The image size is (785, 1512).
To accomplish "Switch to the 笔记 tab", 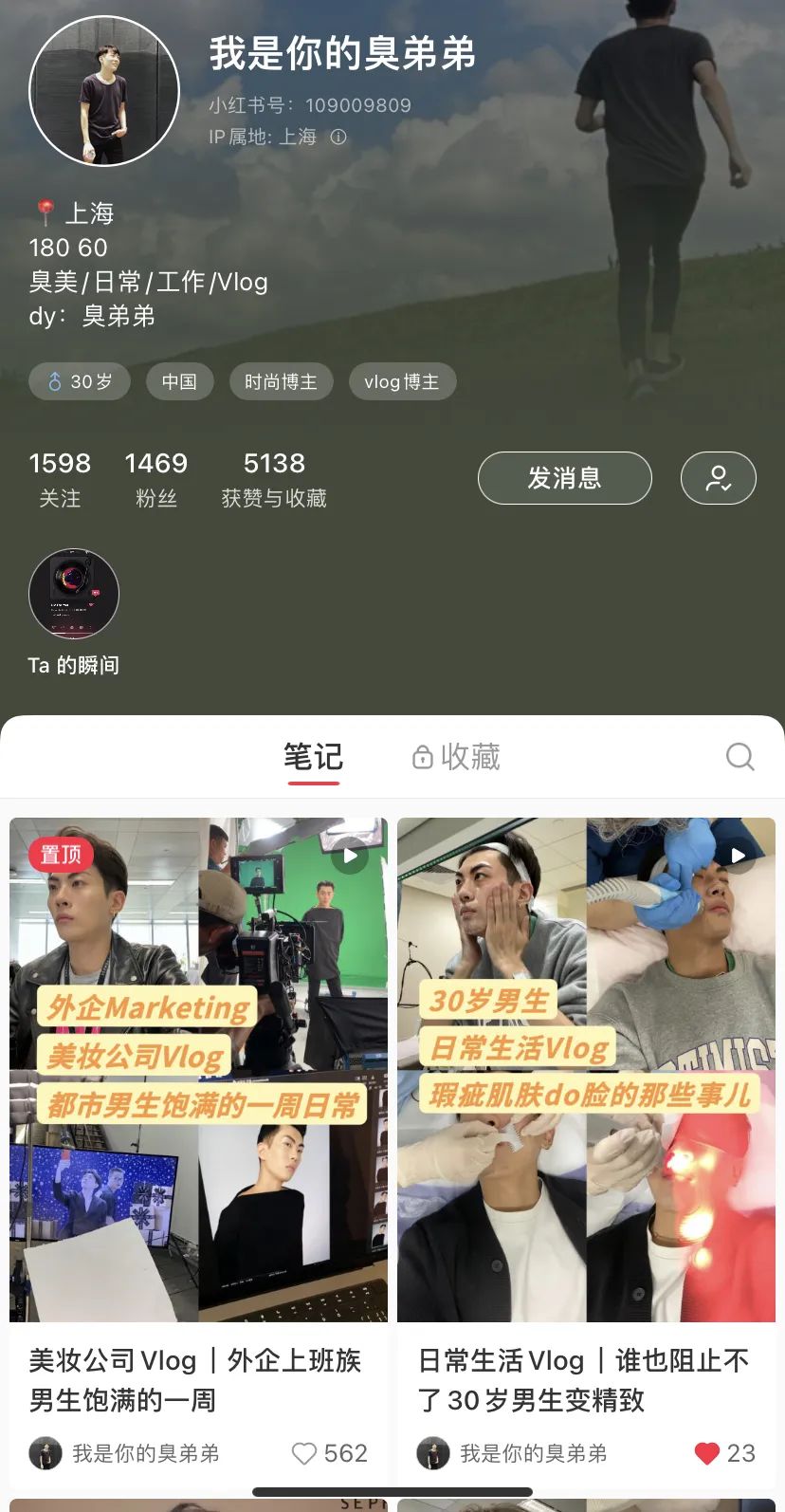I will point(313,757).
